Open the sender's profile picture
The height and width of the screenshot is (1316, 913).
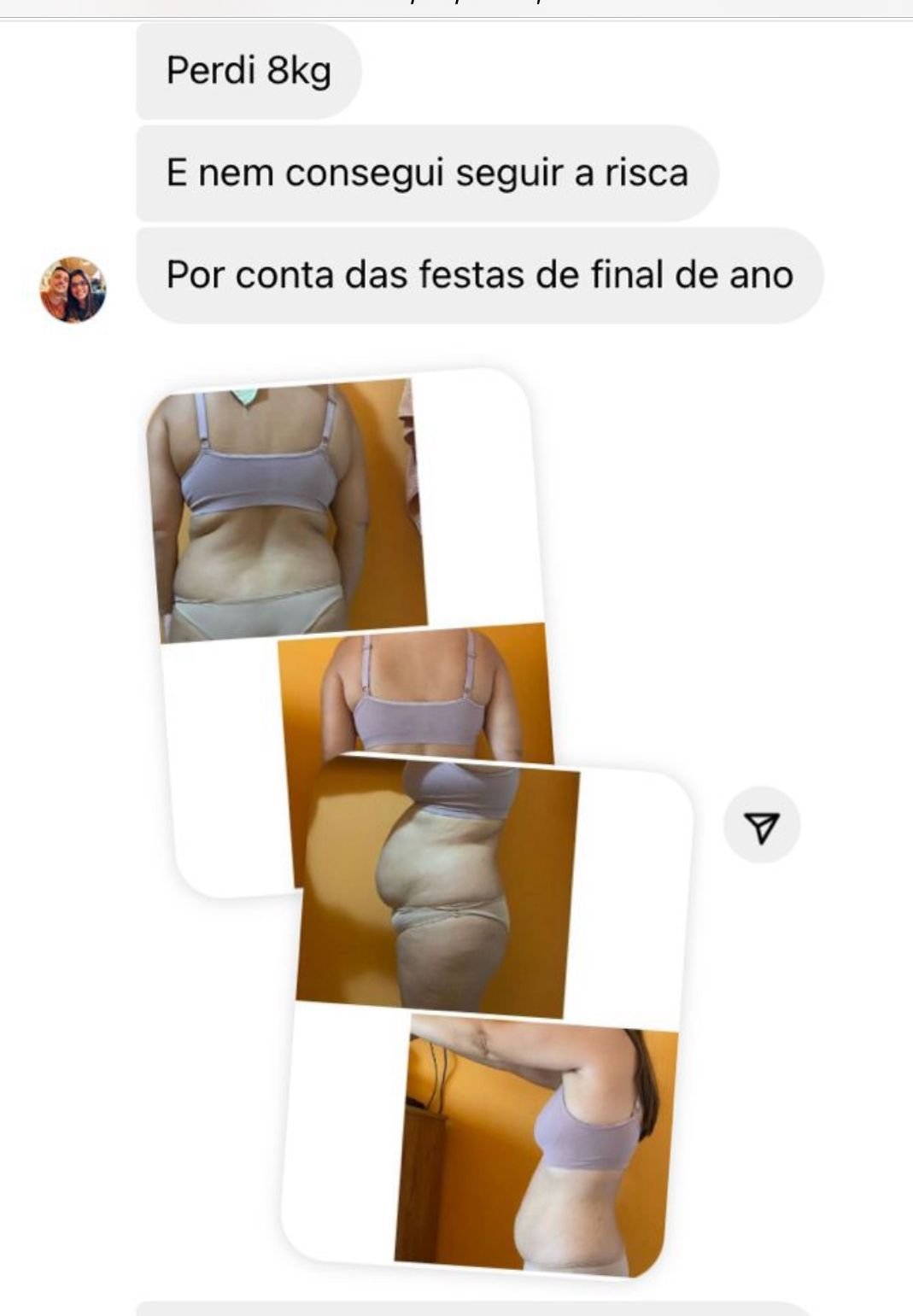[73, 290]
